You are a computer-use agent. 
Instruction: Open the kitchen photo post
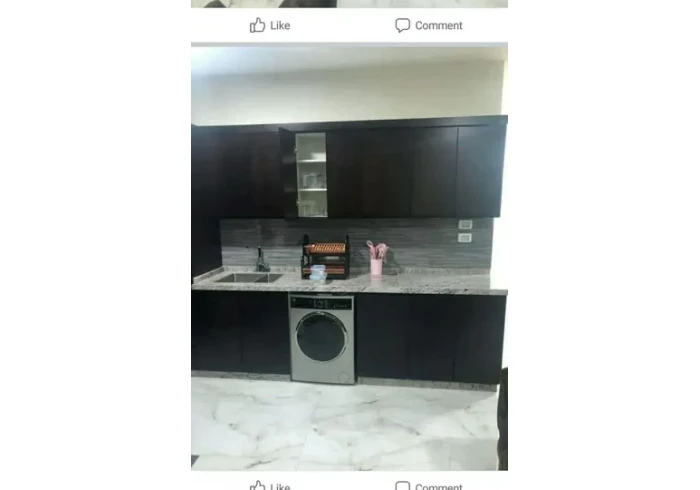click(x=349, y=258)
